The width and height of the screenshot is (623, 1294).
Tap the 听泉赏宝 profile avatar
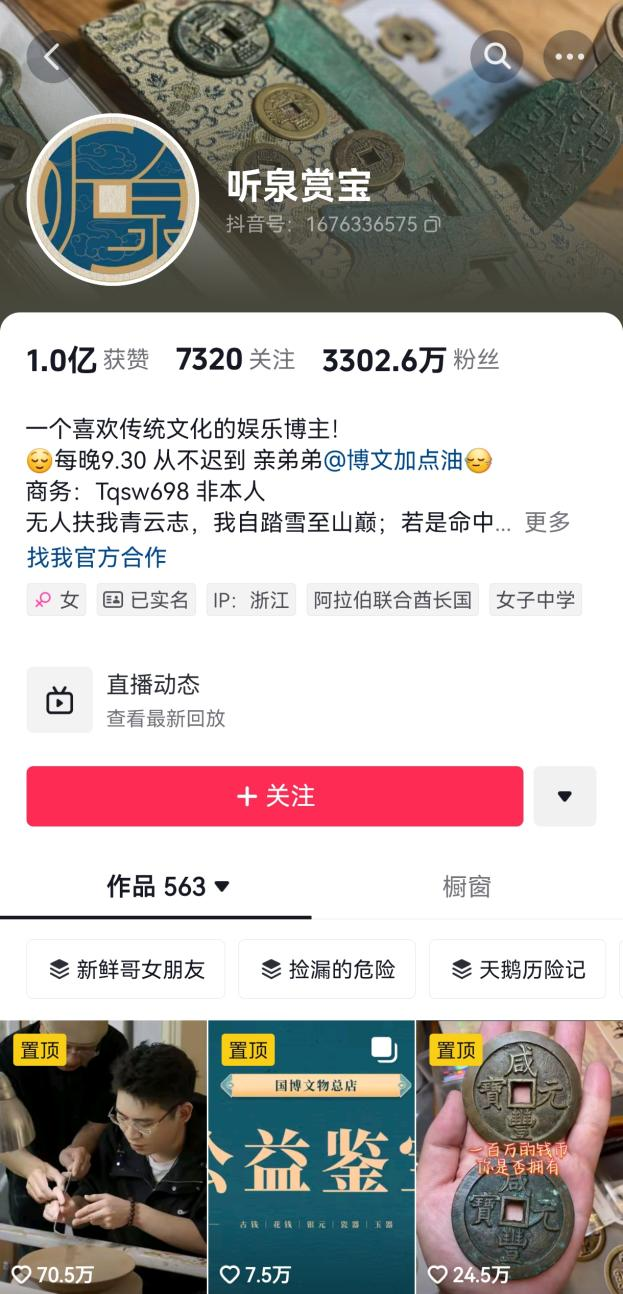(x=112, y=200)
